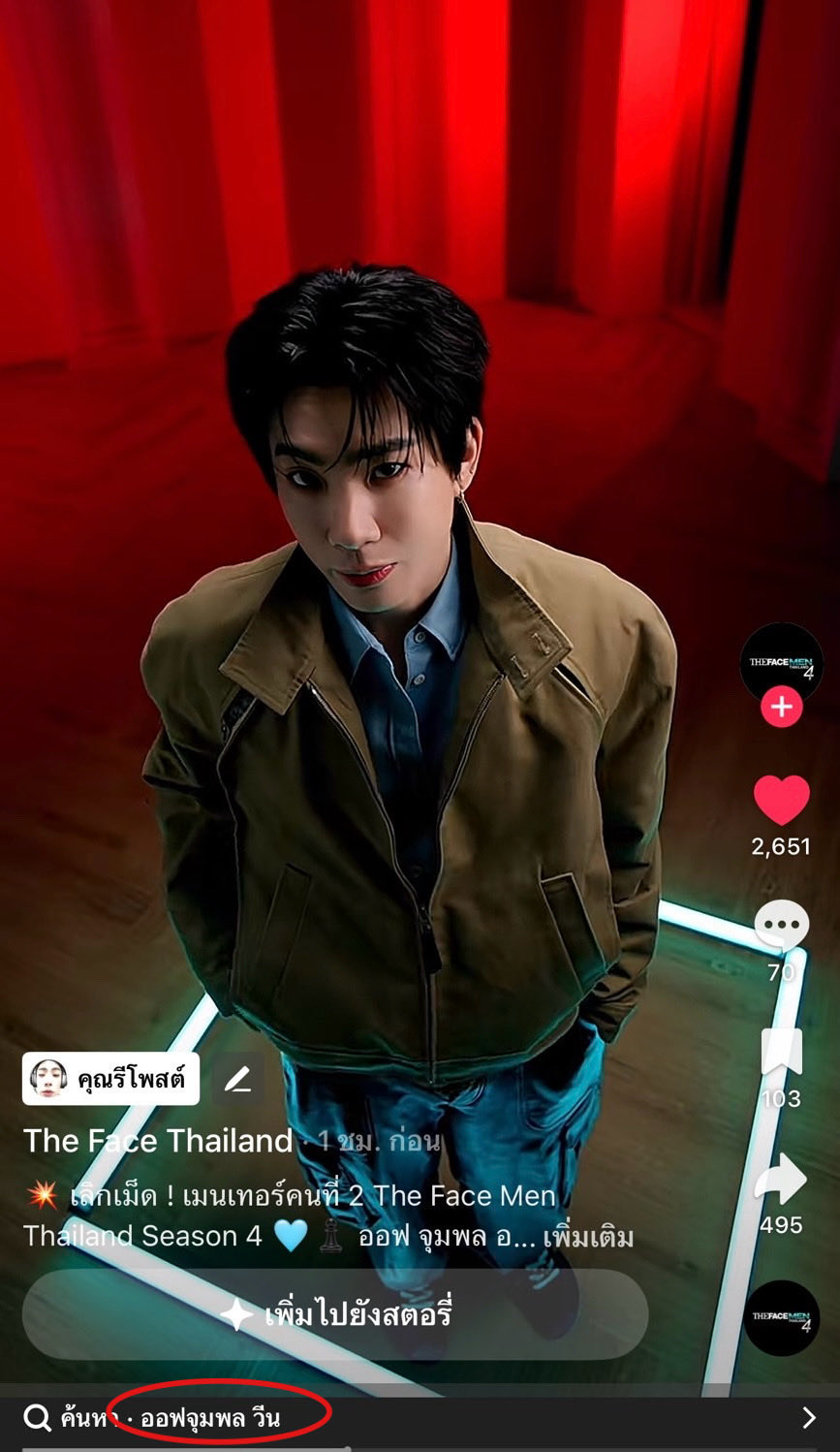Open the suggested search ออฟจุมพล วีน
The image size is (840, 1452).
(x=210, y=1418)
